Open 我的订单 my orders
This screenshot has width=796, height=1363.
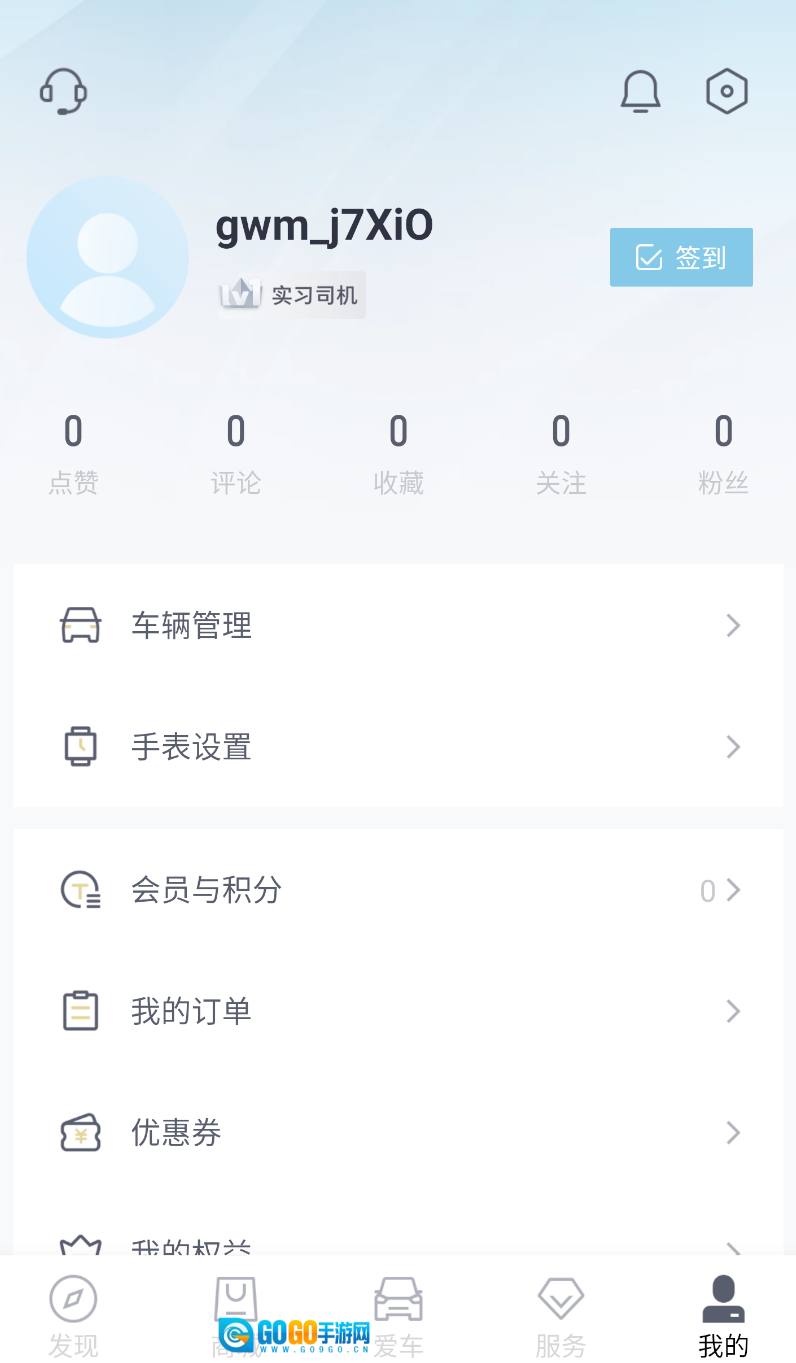(x=398, y=1011)
